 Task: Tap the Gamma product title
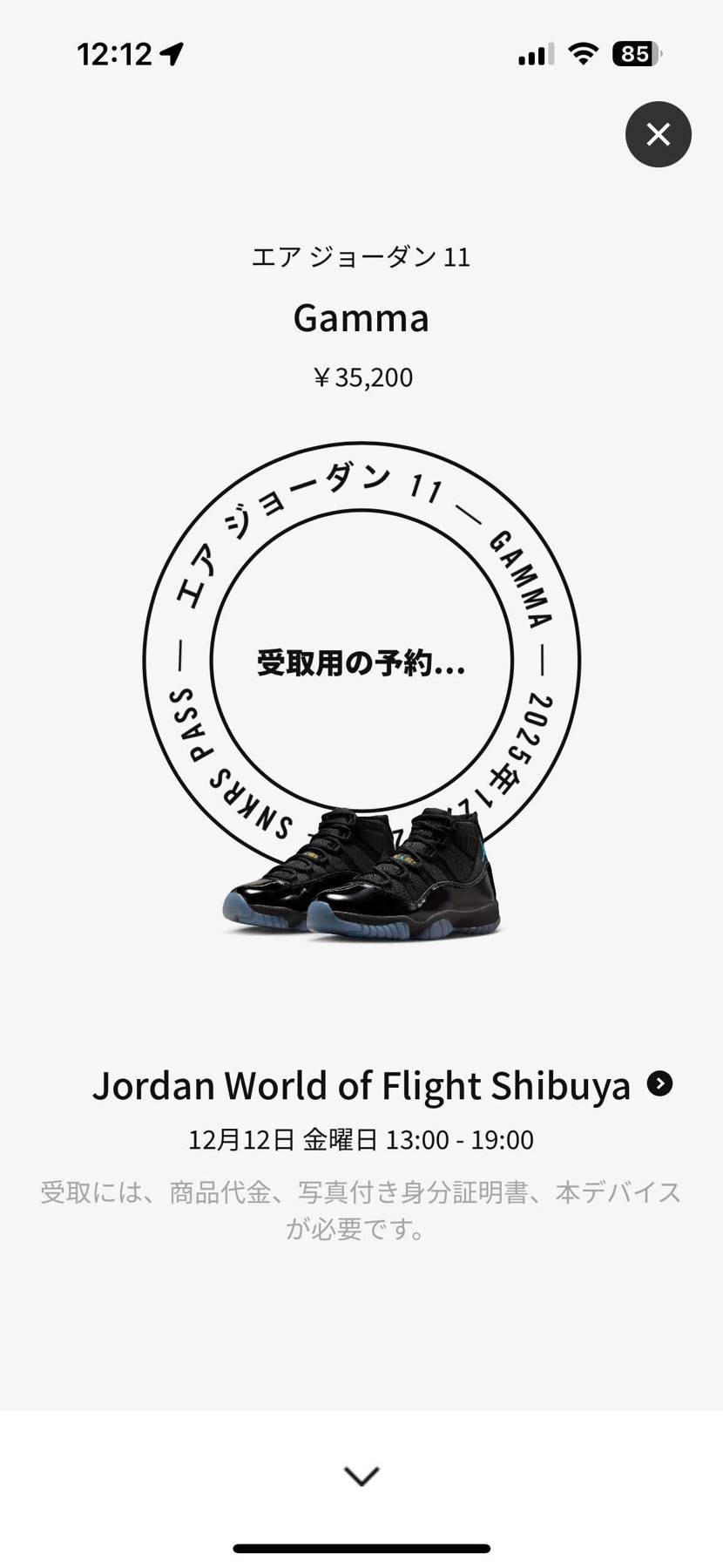361,318
